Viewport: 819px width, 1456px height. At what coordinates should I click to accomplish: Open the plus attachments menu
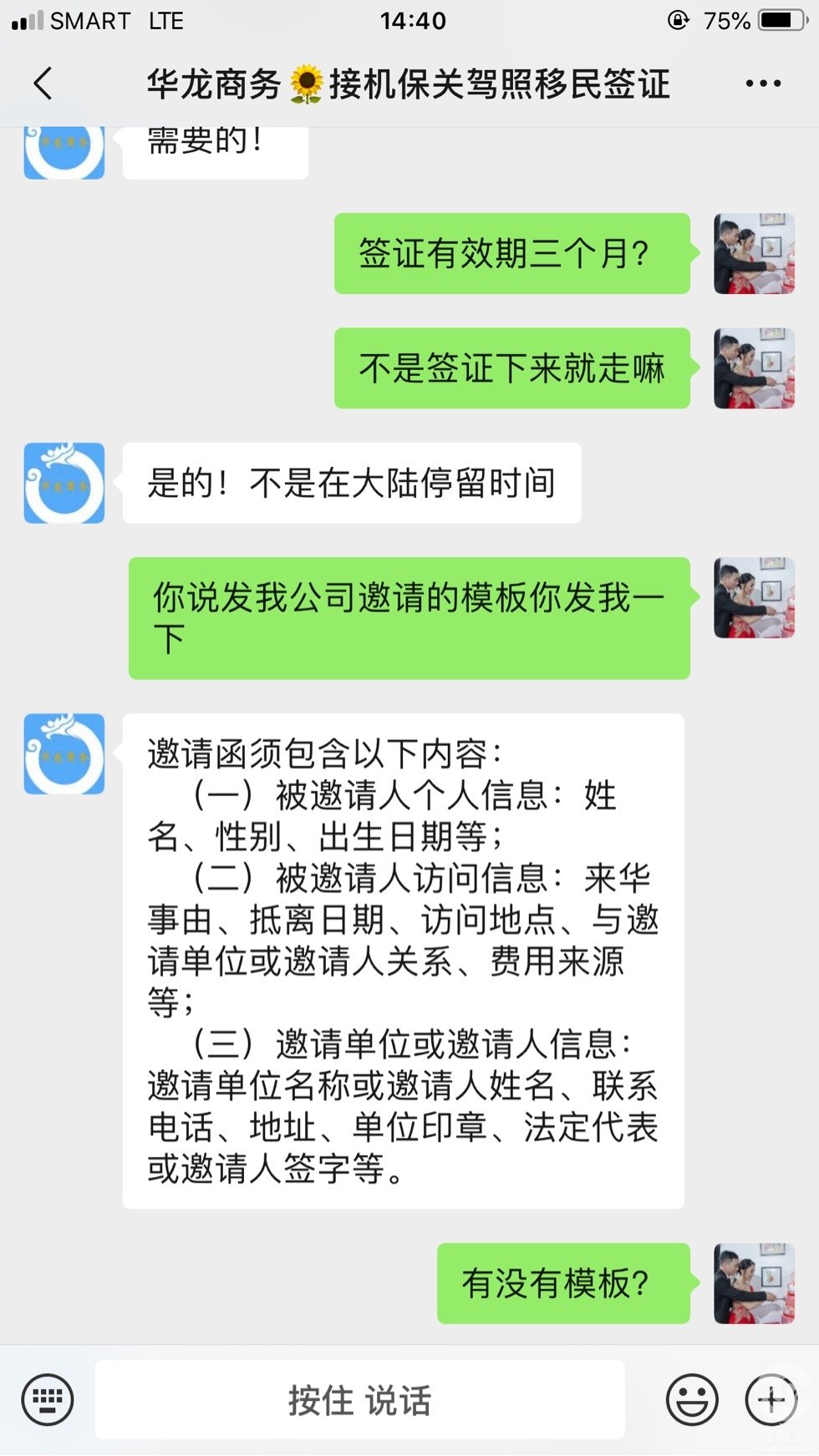point(771,1399)
